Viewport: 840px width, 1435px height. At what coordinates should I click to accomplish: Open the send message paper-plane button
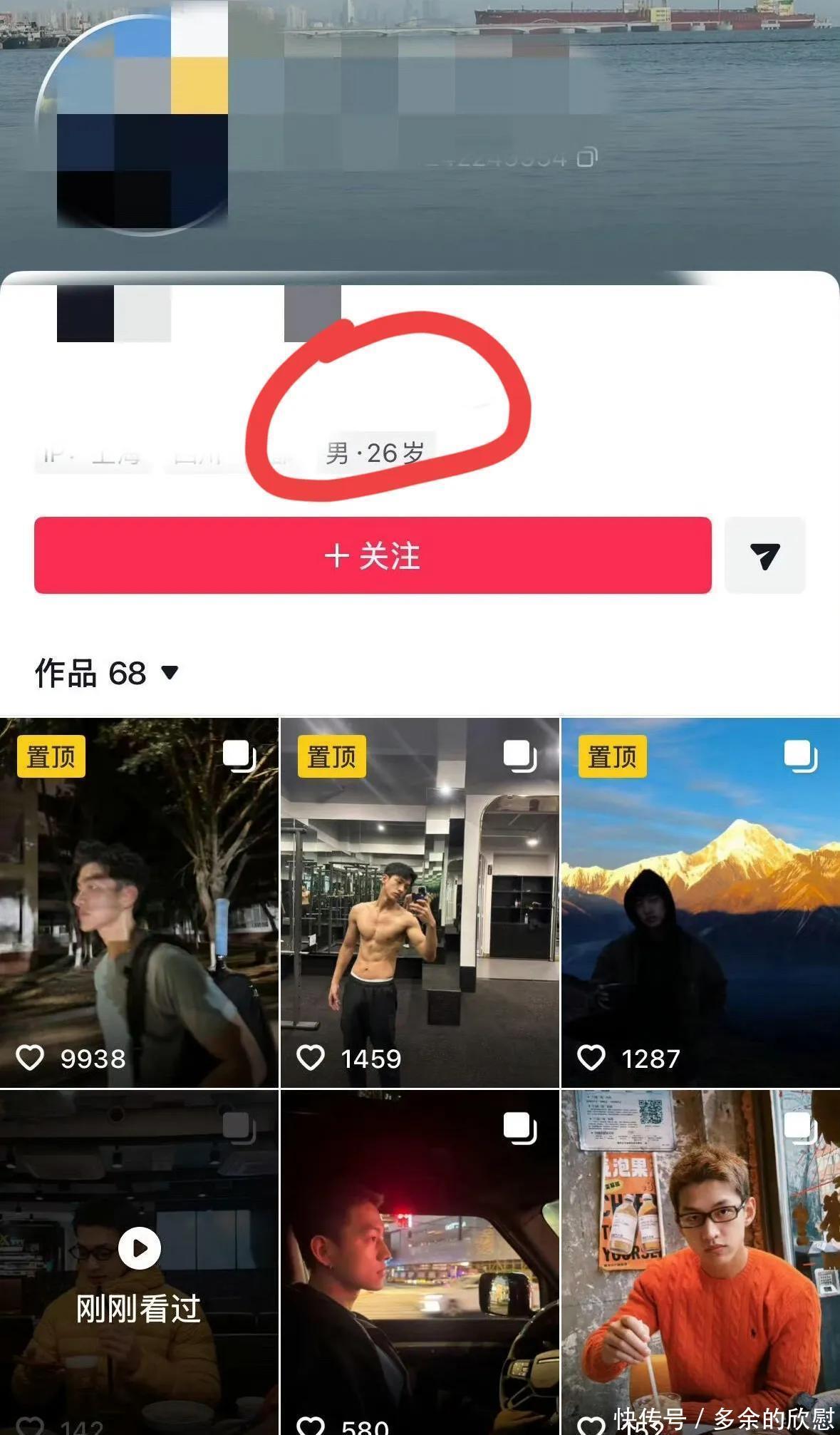pyautogui.click(x=764, y=555)
